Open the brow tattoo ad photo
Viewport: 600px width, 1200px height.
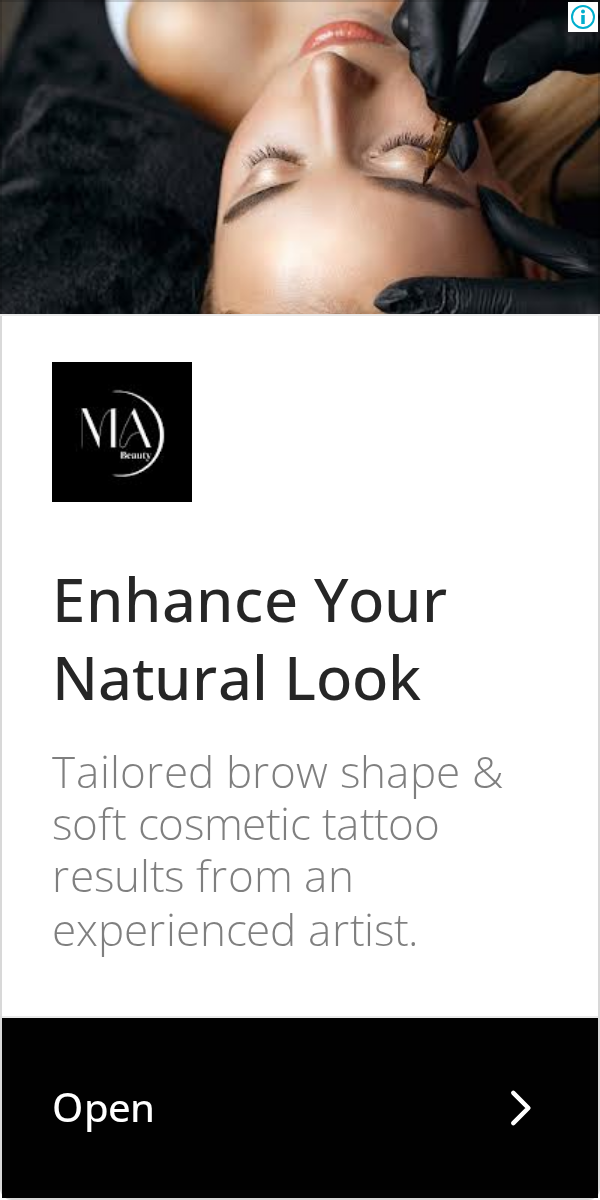[x=300, y=157]
